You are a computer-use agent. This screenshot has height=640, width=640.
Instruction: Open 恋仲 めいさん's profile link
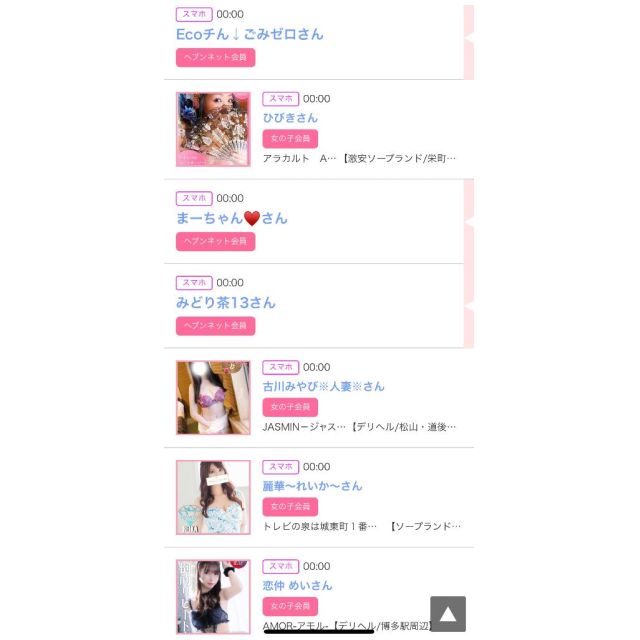(x=297, y=585)
